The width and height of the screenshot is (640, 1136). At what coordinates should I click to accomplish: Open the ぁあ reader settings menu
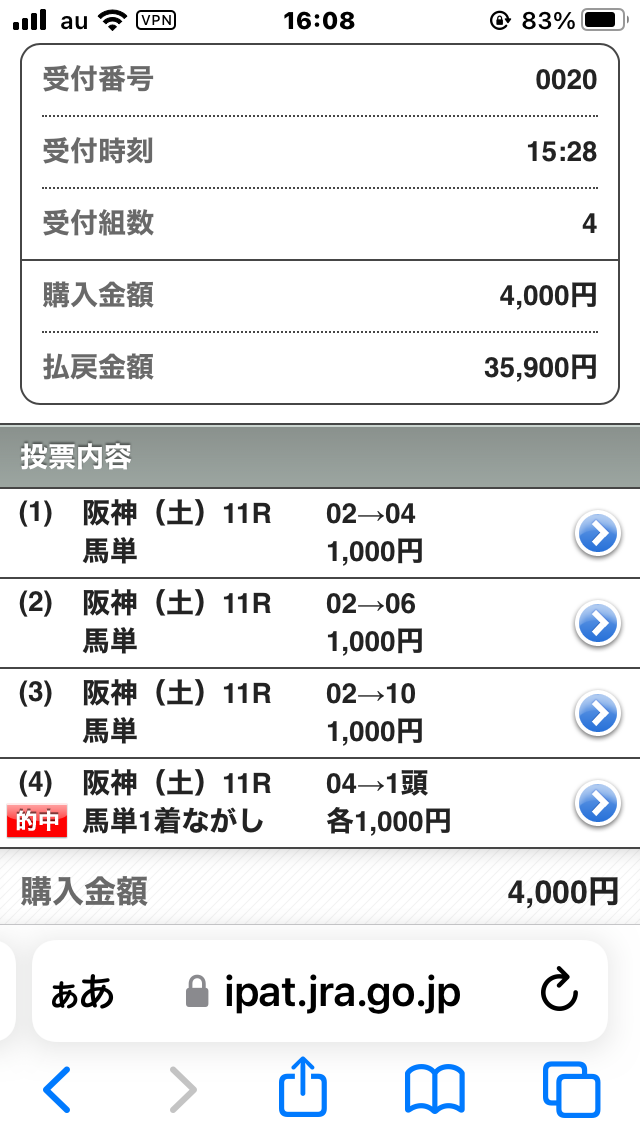point(83,992)
